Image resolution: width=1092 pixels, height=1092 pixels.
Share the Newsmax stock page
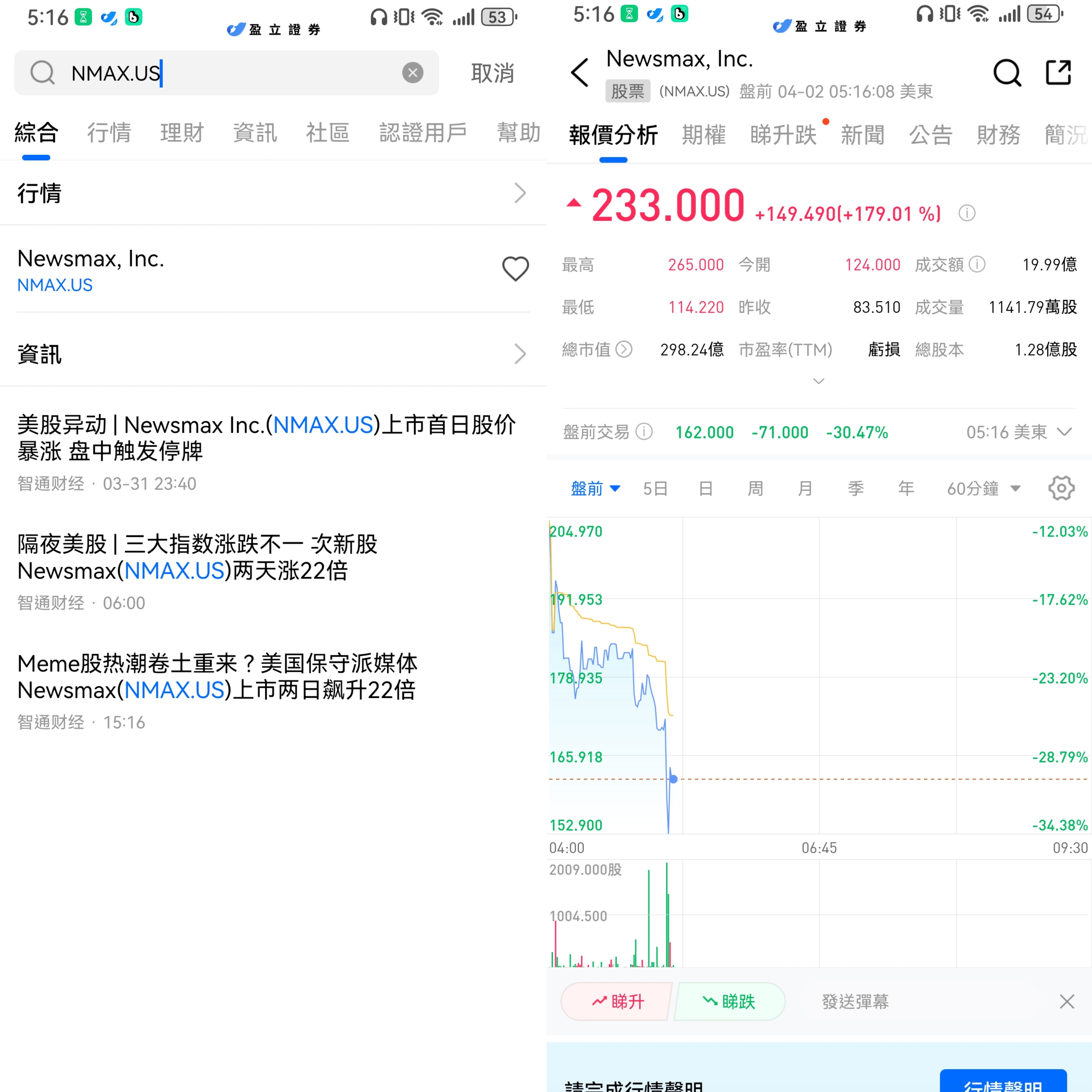1058,72
